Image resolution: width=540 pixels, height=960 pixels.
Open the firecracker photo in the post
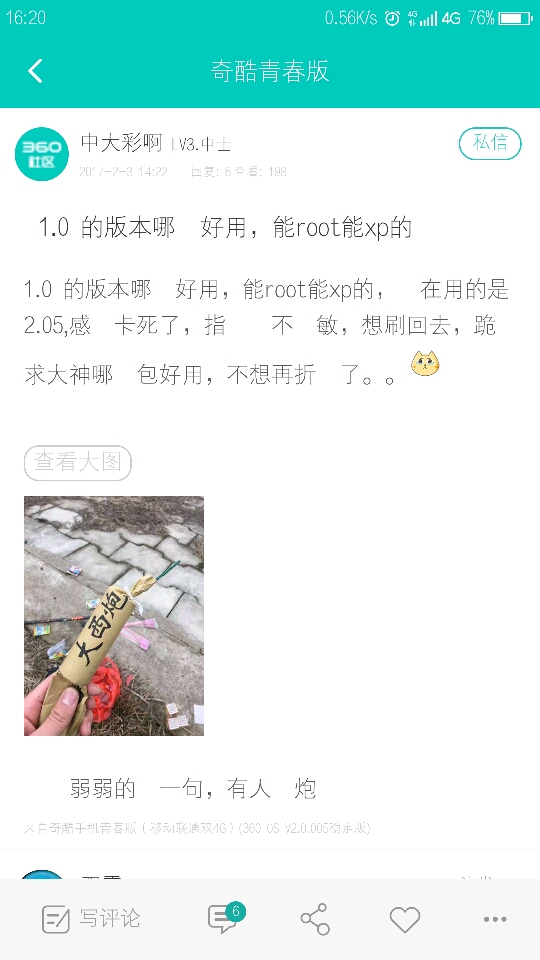114,616
